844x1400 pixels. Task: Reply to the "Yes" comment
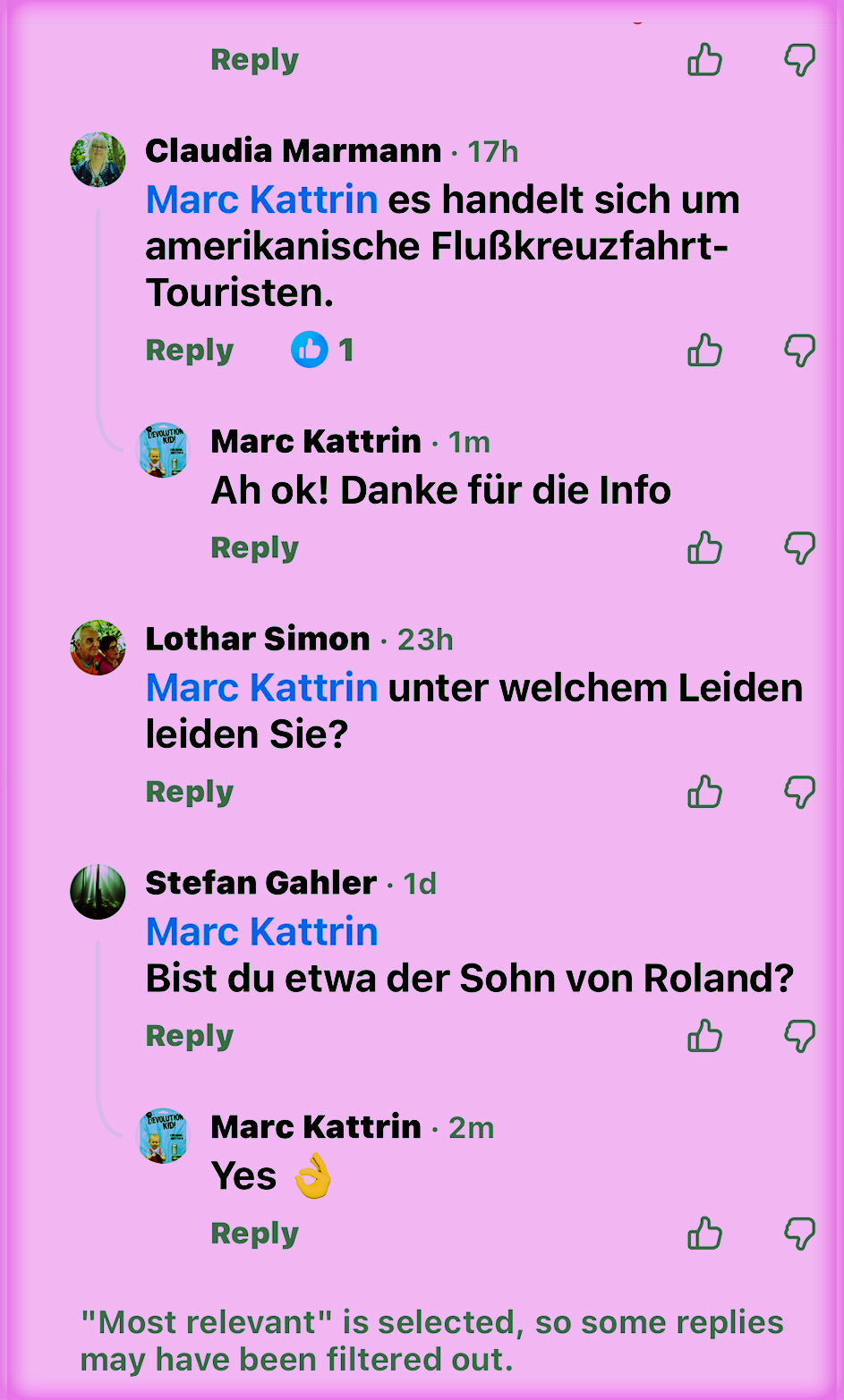coord(254,1235)
